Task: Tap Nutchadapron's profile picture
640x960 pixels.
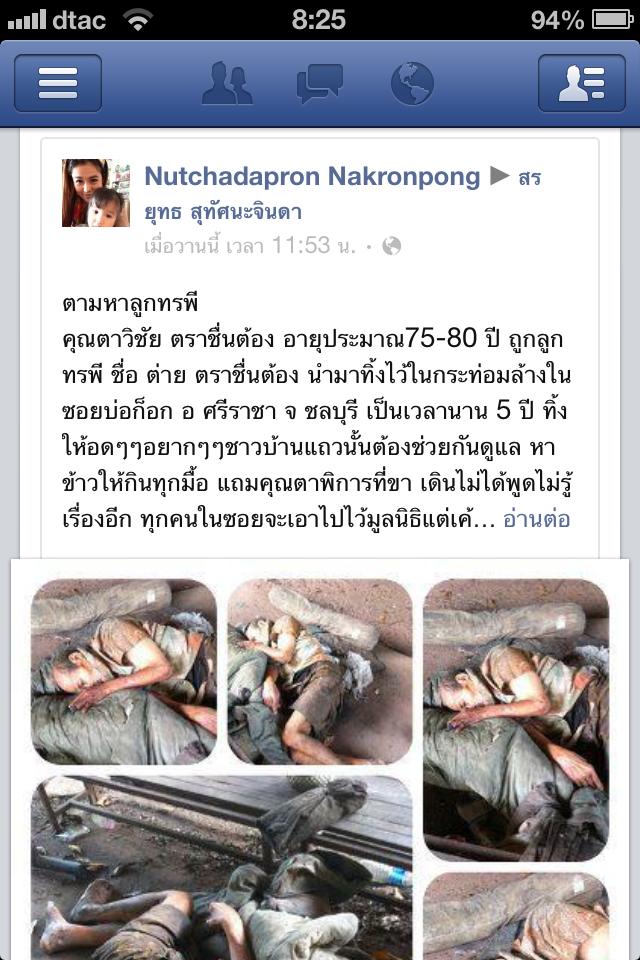Action: point(96,193)
